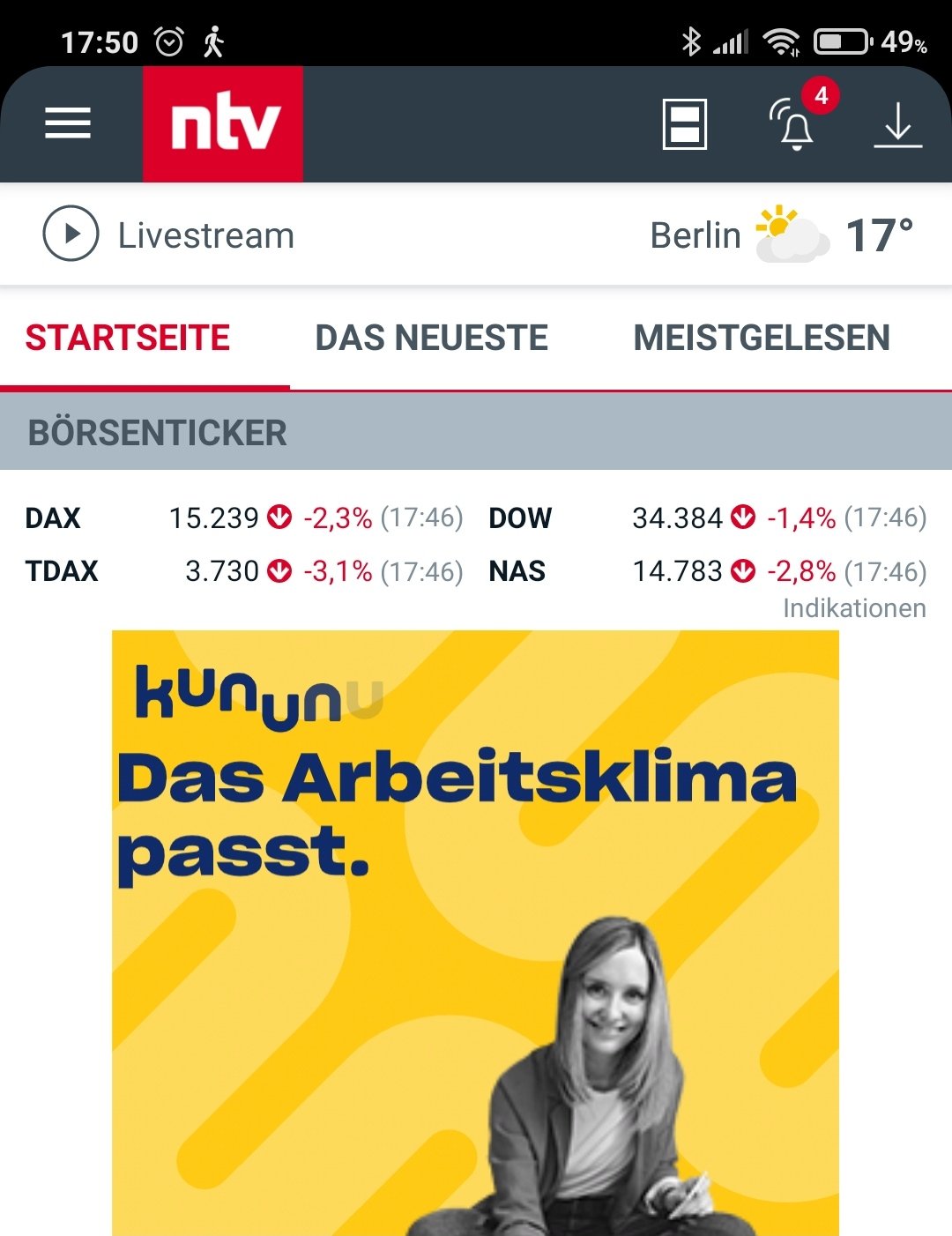Switch to the Meistgelesen tab
This screenshot has width=952, height=1236.
[x=762, y=338]
